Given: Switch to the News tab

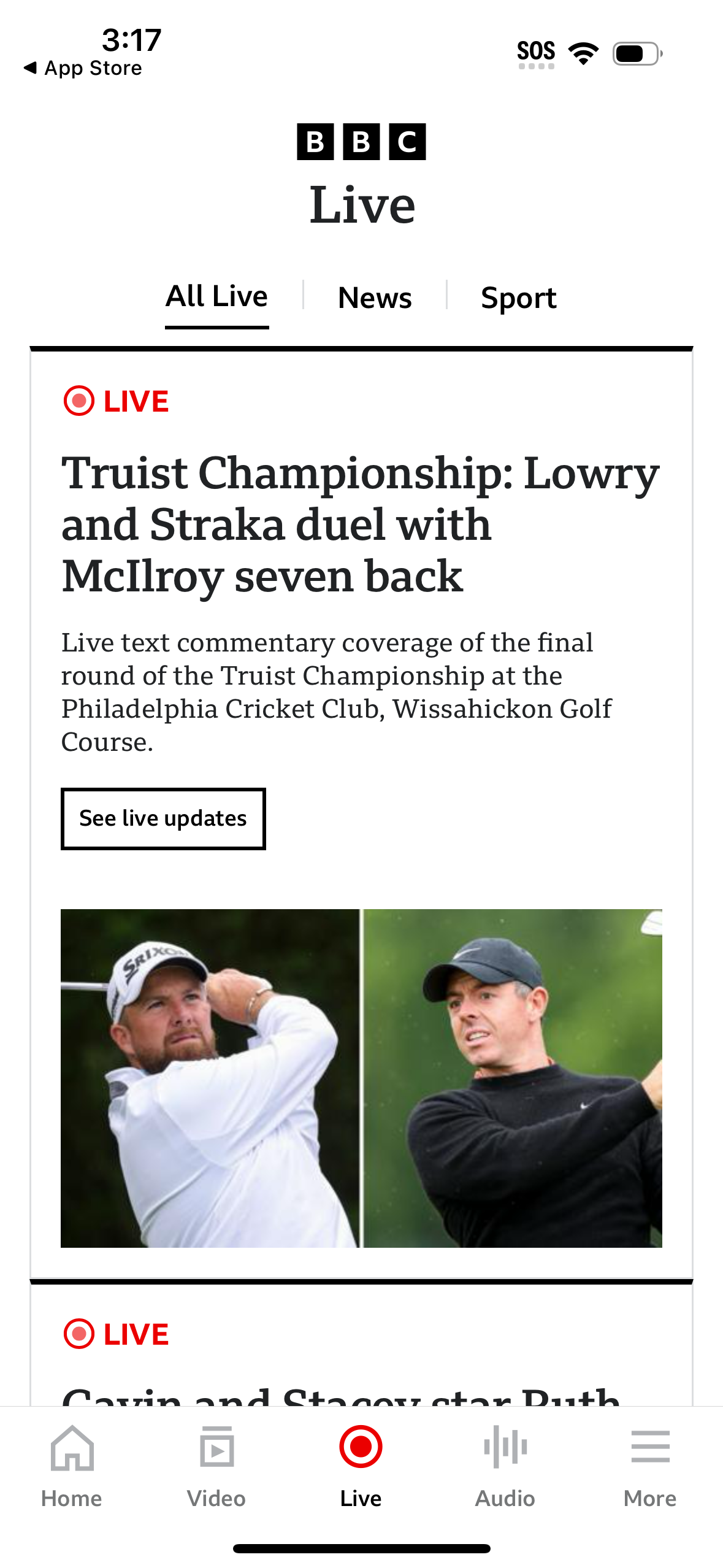Looking at the screenshot, I should [x=375, y=299].
